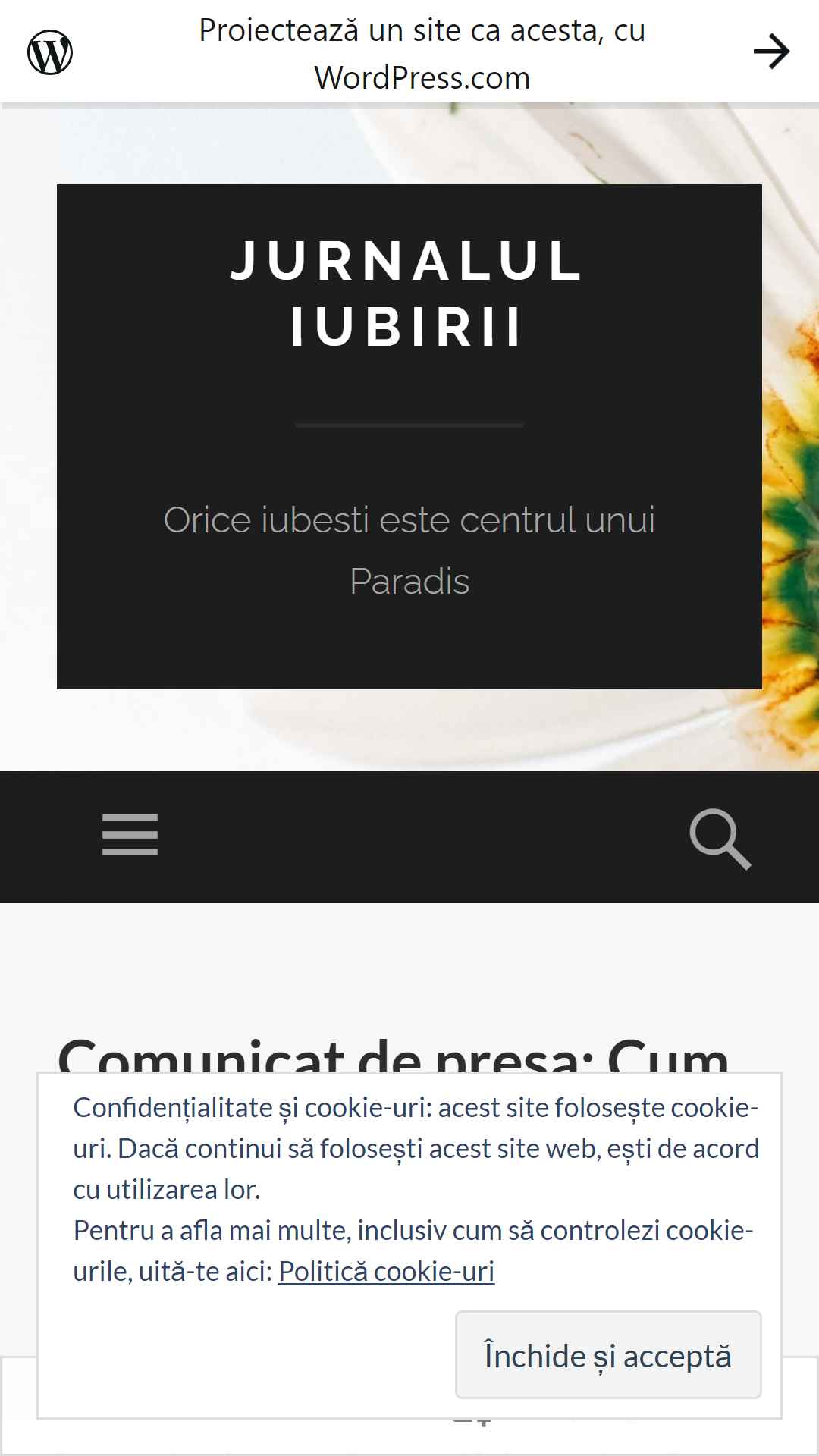The width and height of the screenshot is (819, 1456).
Task: Open the Politică cookie-uri link
Action: click(386, 1271)
